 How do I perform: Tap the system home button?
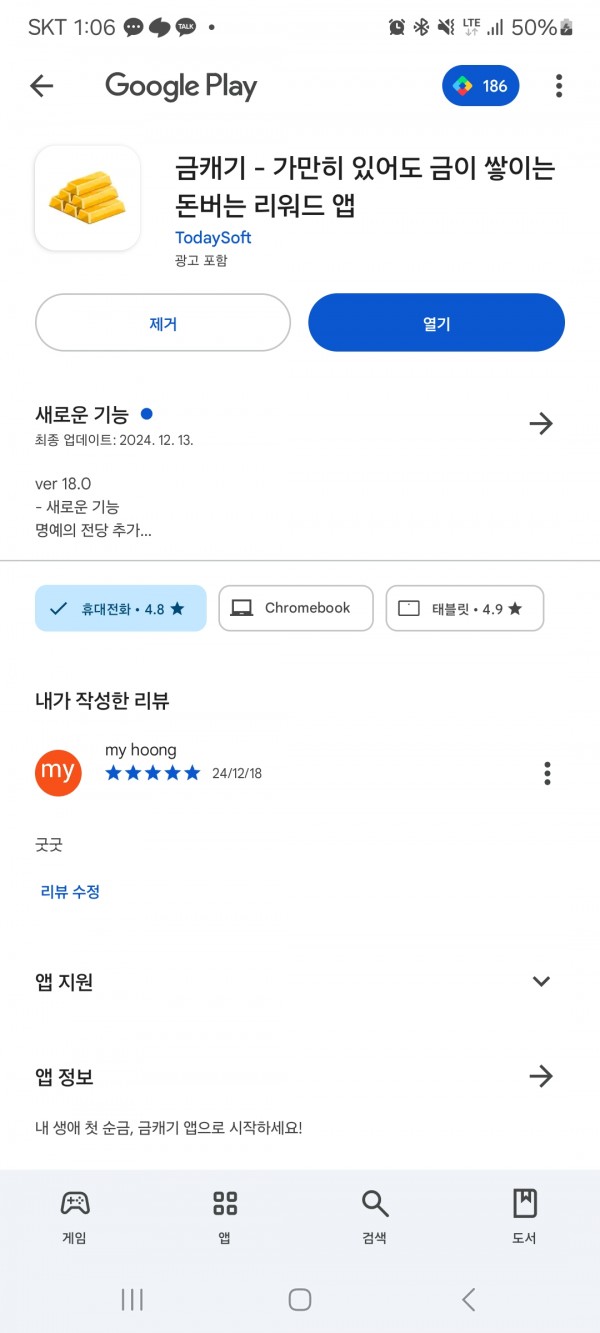(x=300, y=1299)
